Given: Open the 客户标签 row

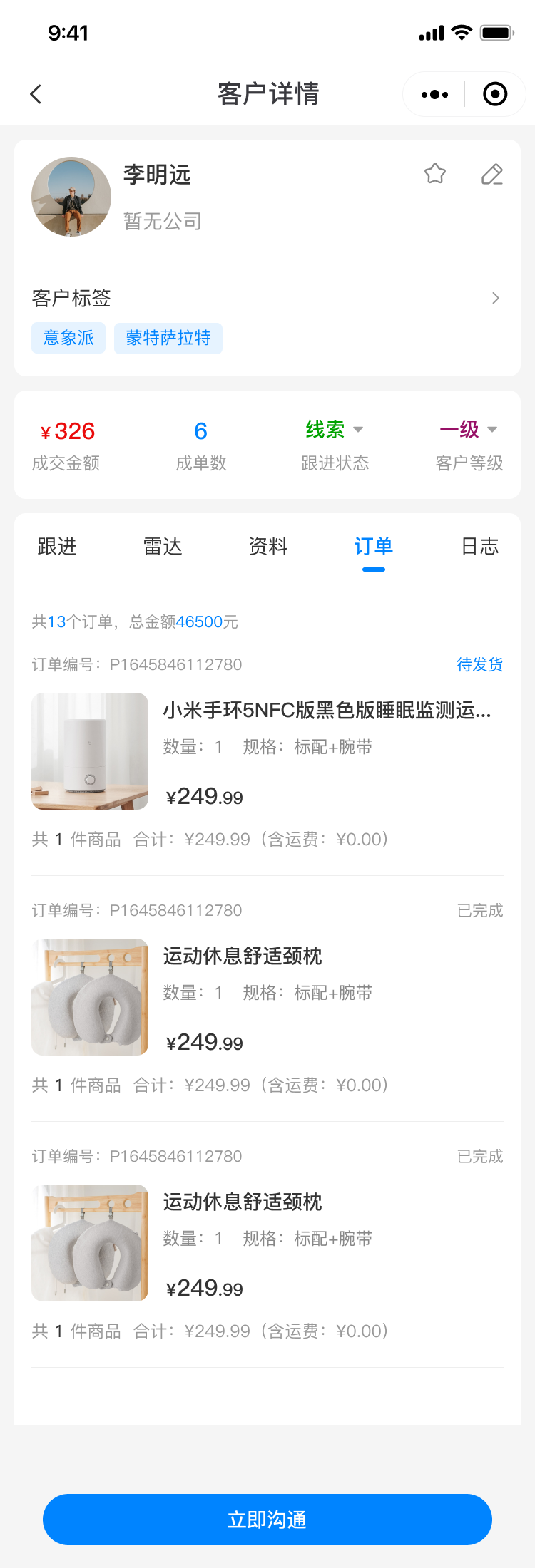Looking at the screenshot, I should 267,298.
